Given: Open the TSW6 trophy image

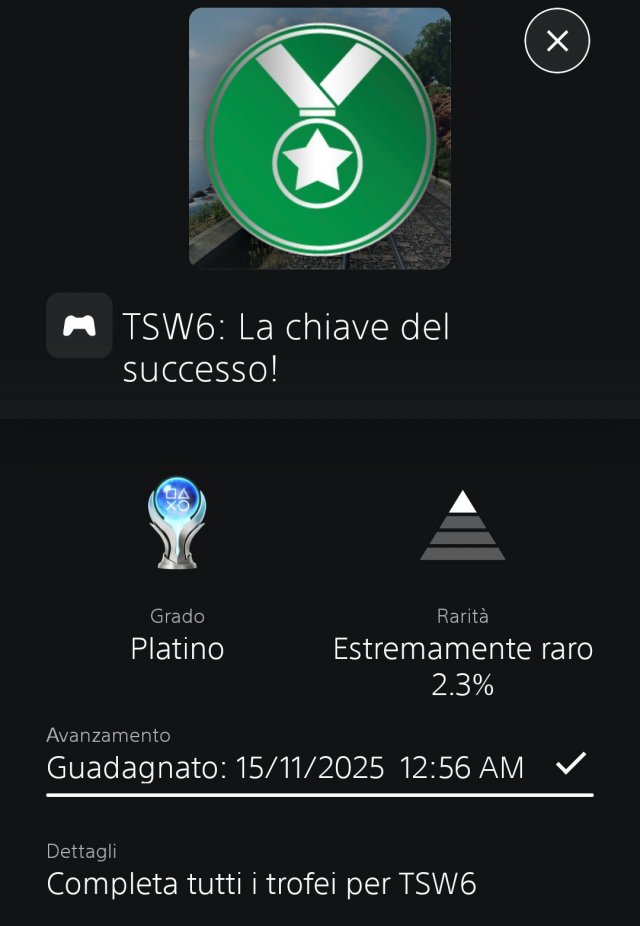Looking at the screenshot, I should click(320, 138).
